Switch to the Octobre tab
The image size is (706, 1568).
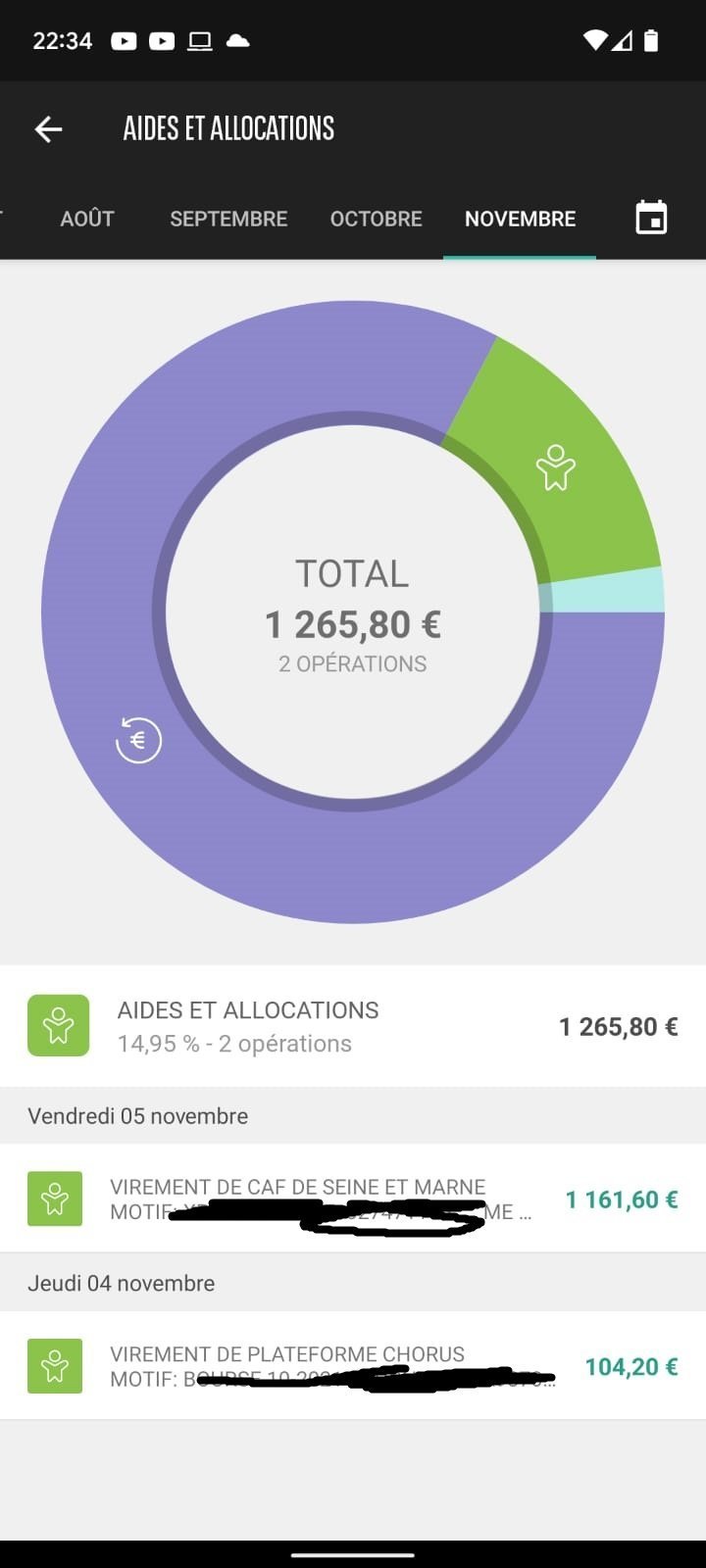pyautogui.click(x=377, y=219)
